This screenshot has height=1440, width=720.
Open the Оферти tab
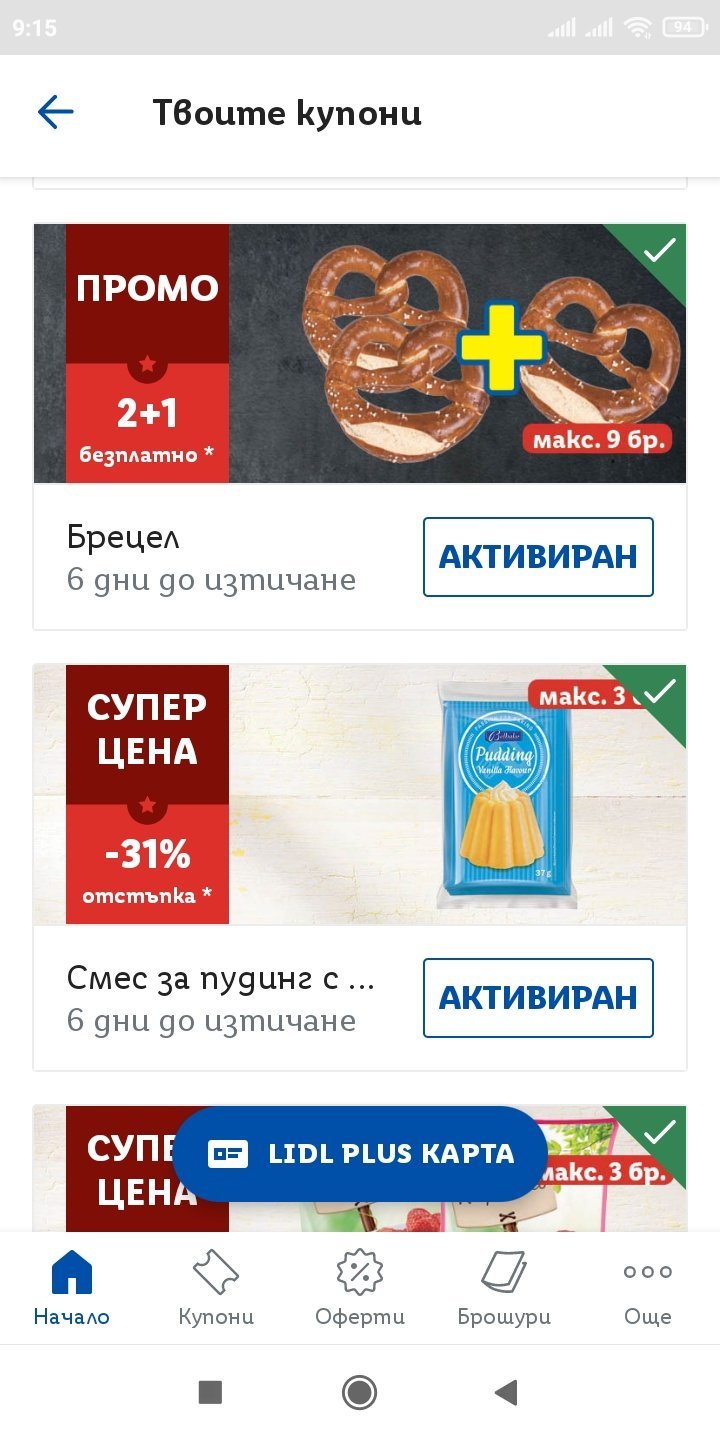(x=360, y=1288)
